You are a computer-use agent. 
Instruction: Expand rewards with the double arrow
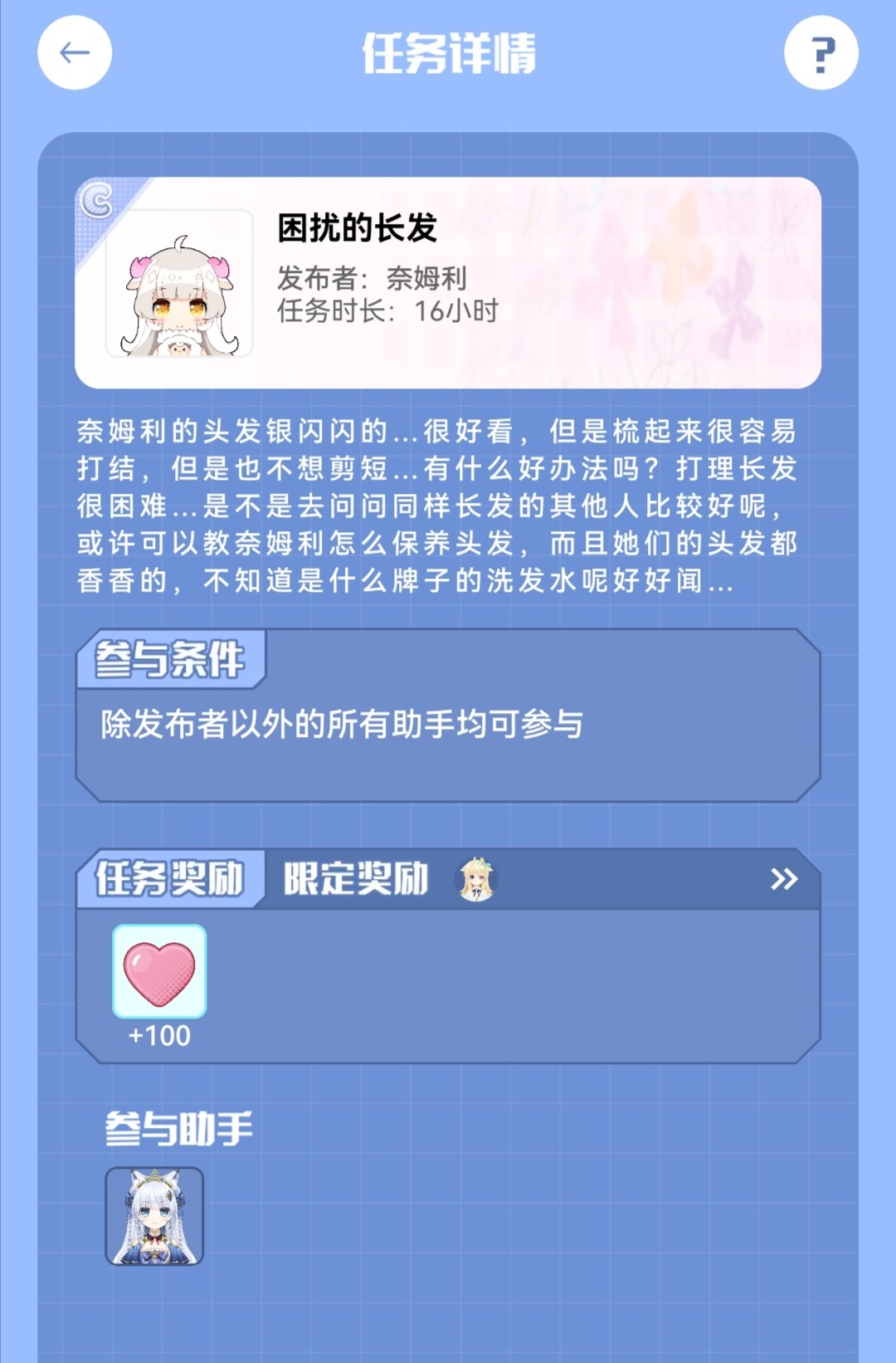click(x=783, y=879)
